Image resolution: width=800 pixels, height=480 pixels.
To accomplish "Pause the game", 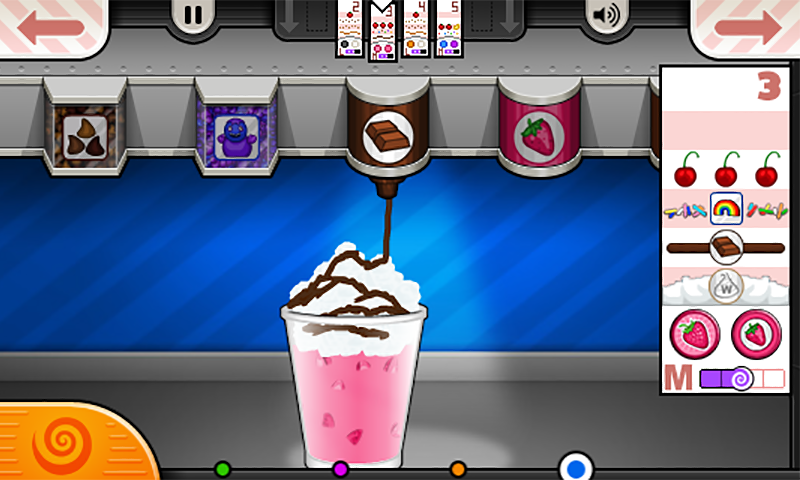I will (189, 17).
